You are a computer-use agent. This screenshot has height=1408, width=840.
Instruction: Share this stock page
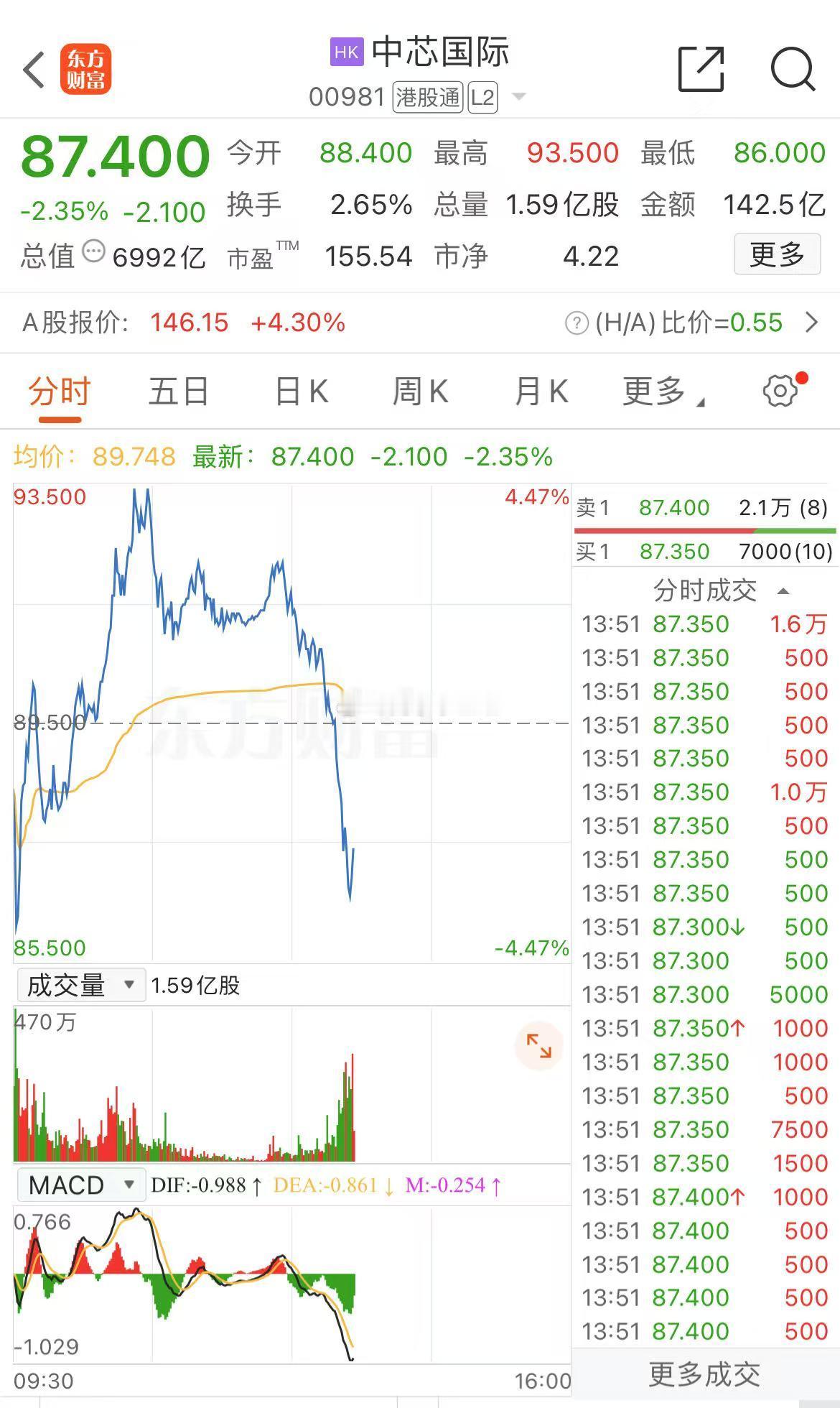pos(701,70)
